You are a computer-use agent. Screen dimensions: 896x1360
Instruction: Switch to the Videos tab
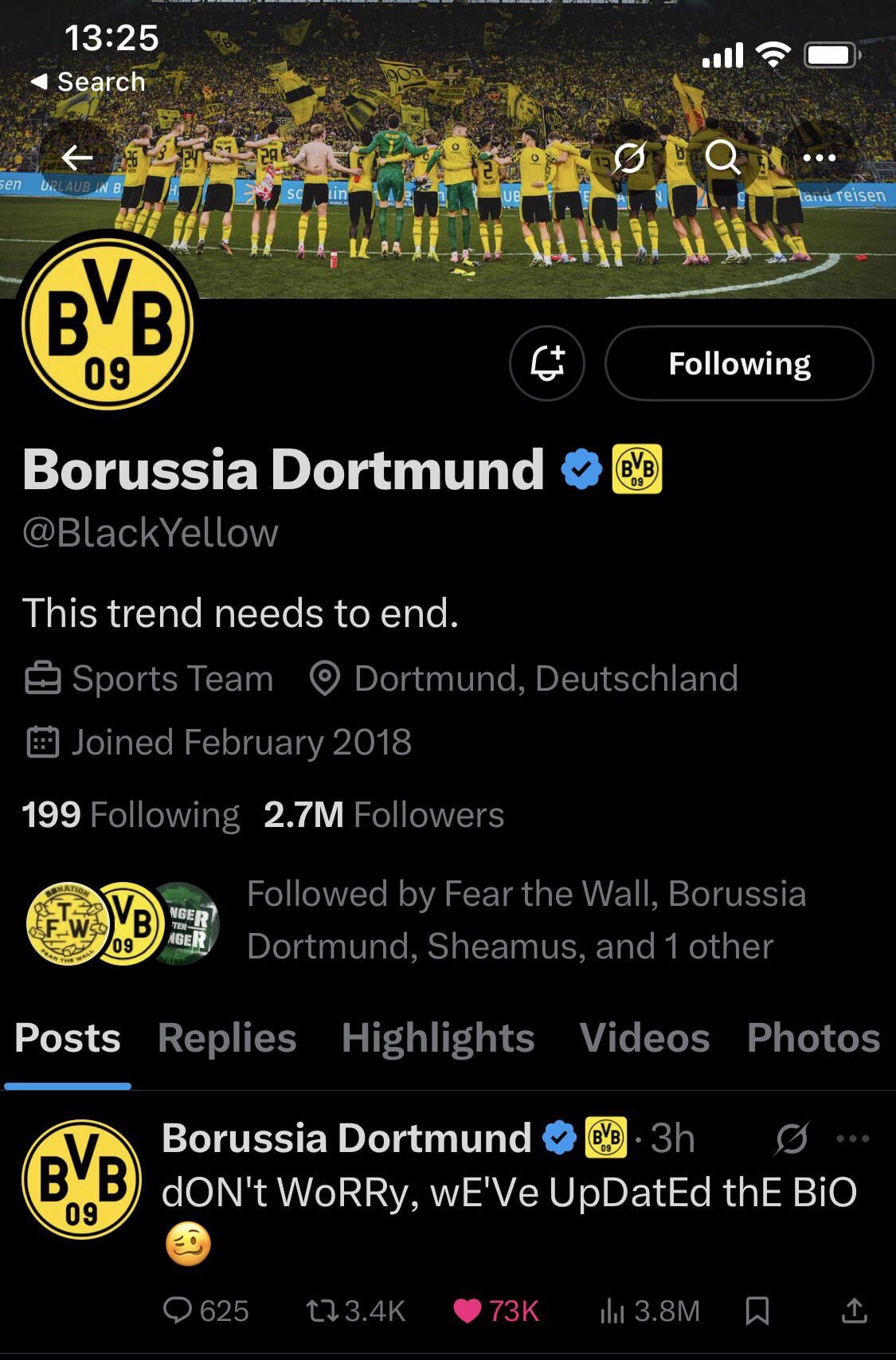644,1038
